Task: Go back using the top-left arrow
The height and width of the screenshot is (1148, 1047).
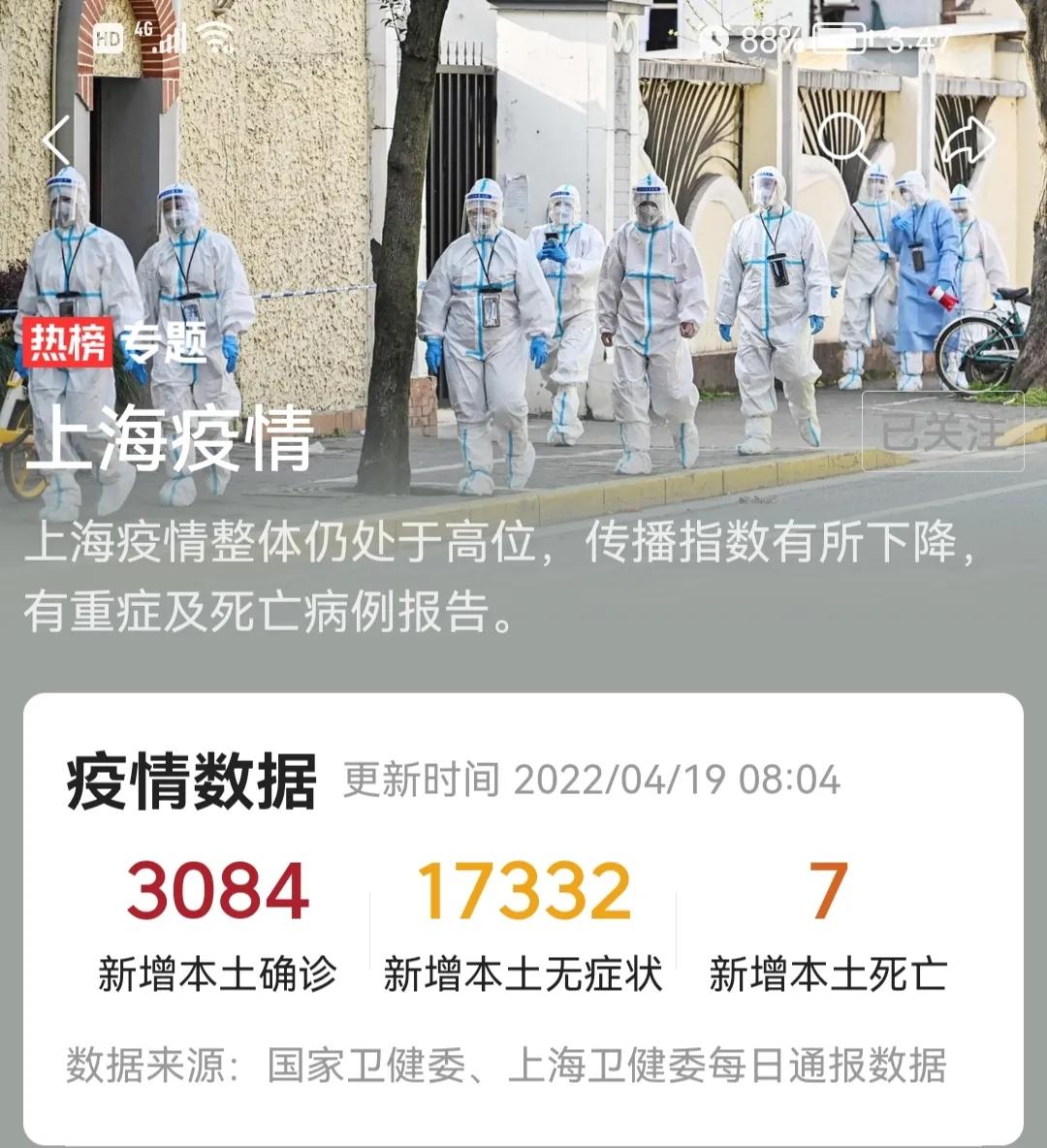Action: (x=56, y=142)
